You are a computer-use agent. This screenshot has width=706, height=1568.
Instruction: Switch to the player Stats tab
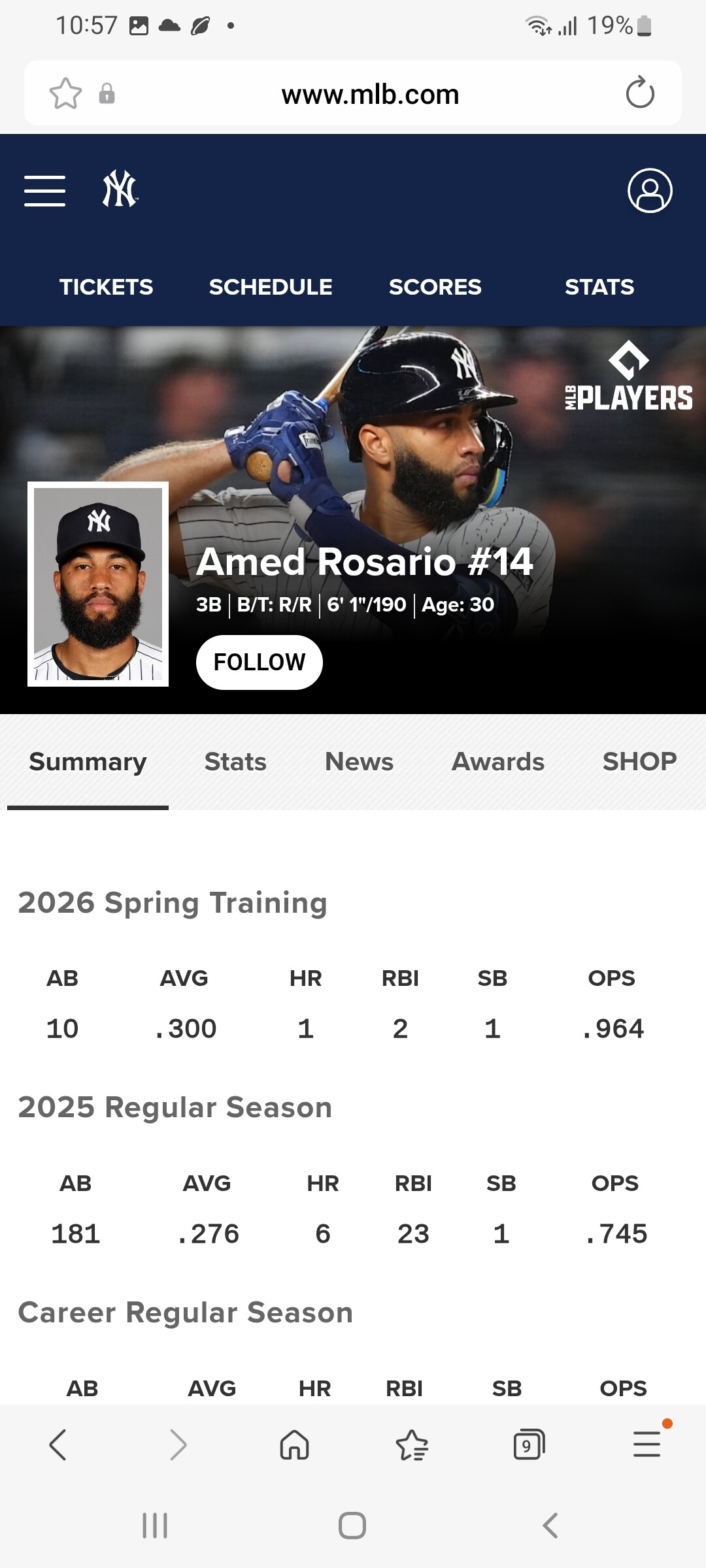tap(235, 762)
